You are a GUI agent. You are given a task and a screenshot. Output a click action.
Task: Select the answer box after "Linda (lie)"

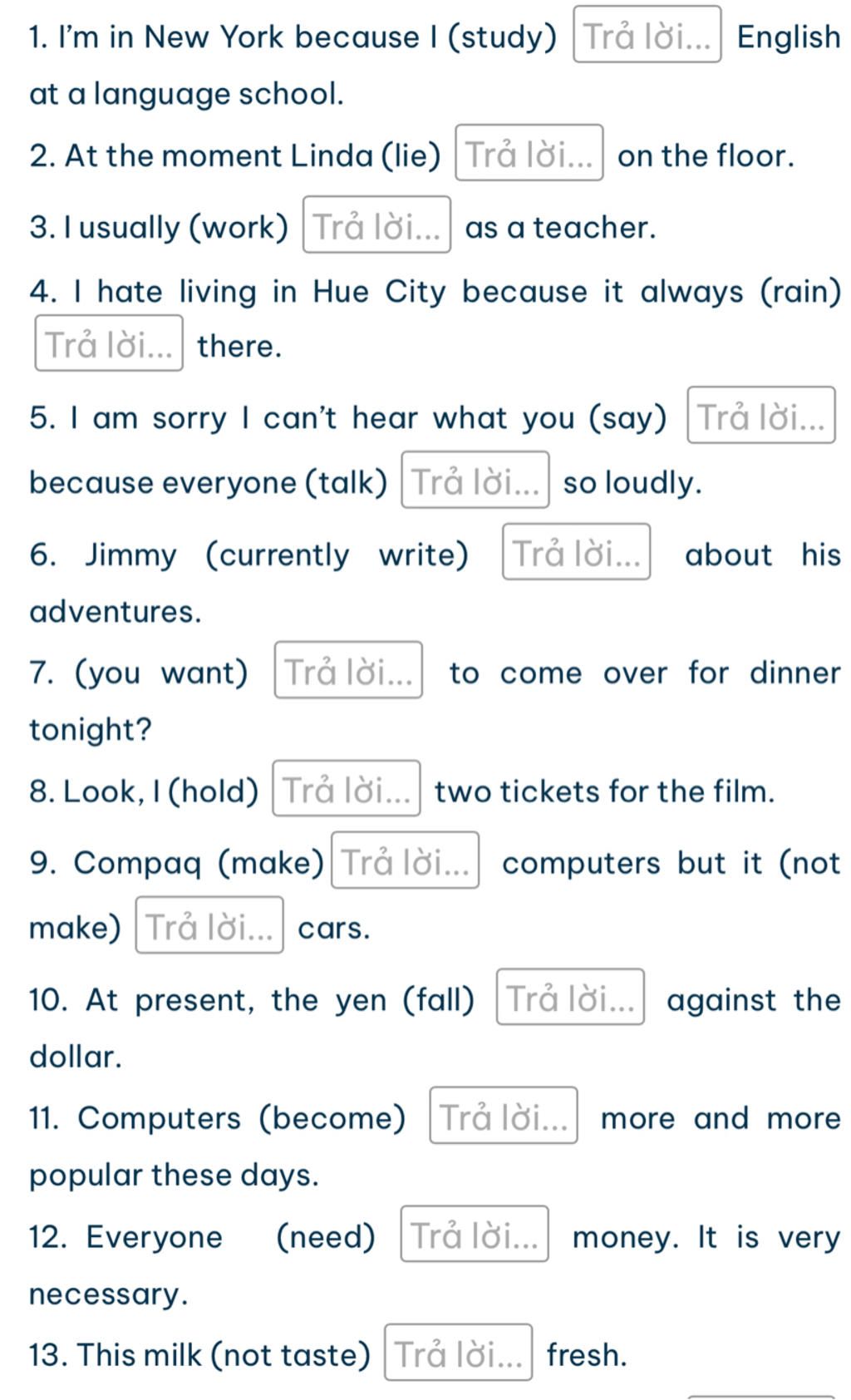(x=529, y=153)
